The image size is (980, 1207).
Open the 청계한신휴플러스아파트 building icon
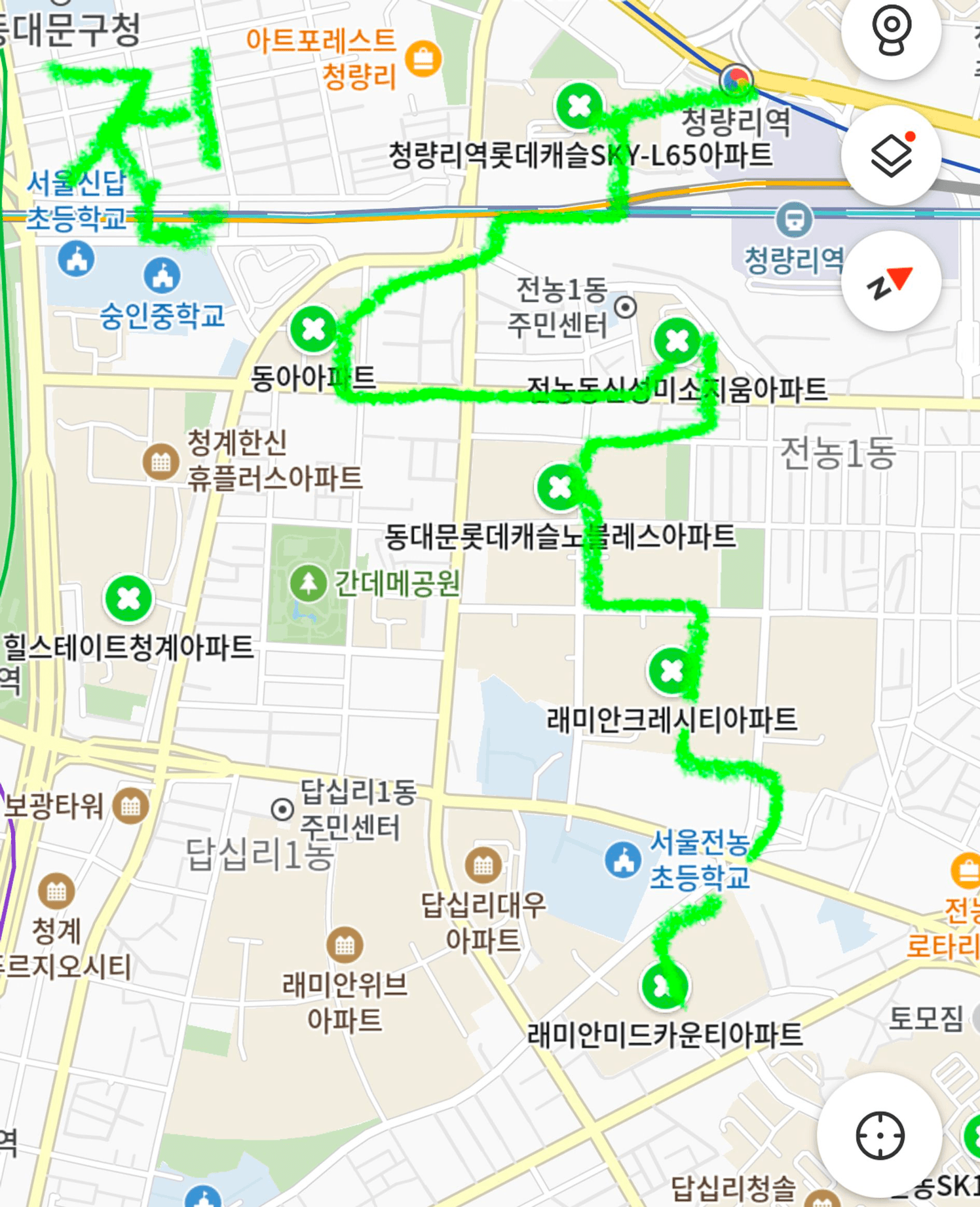pyautogui.click(x=161, y=462)
